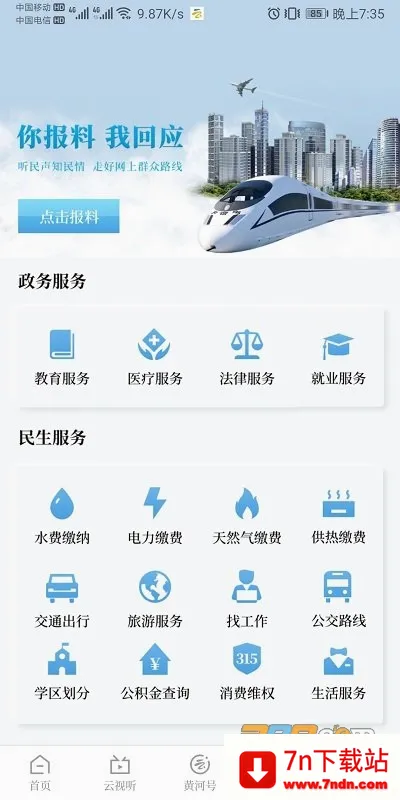Open 找工作 job search
Image resolution: width=400 pixels, height=800 pixels.
[x=247, y=600]
